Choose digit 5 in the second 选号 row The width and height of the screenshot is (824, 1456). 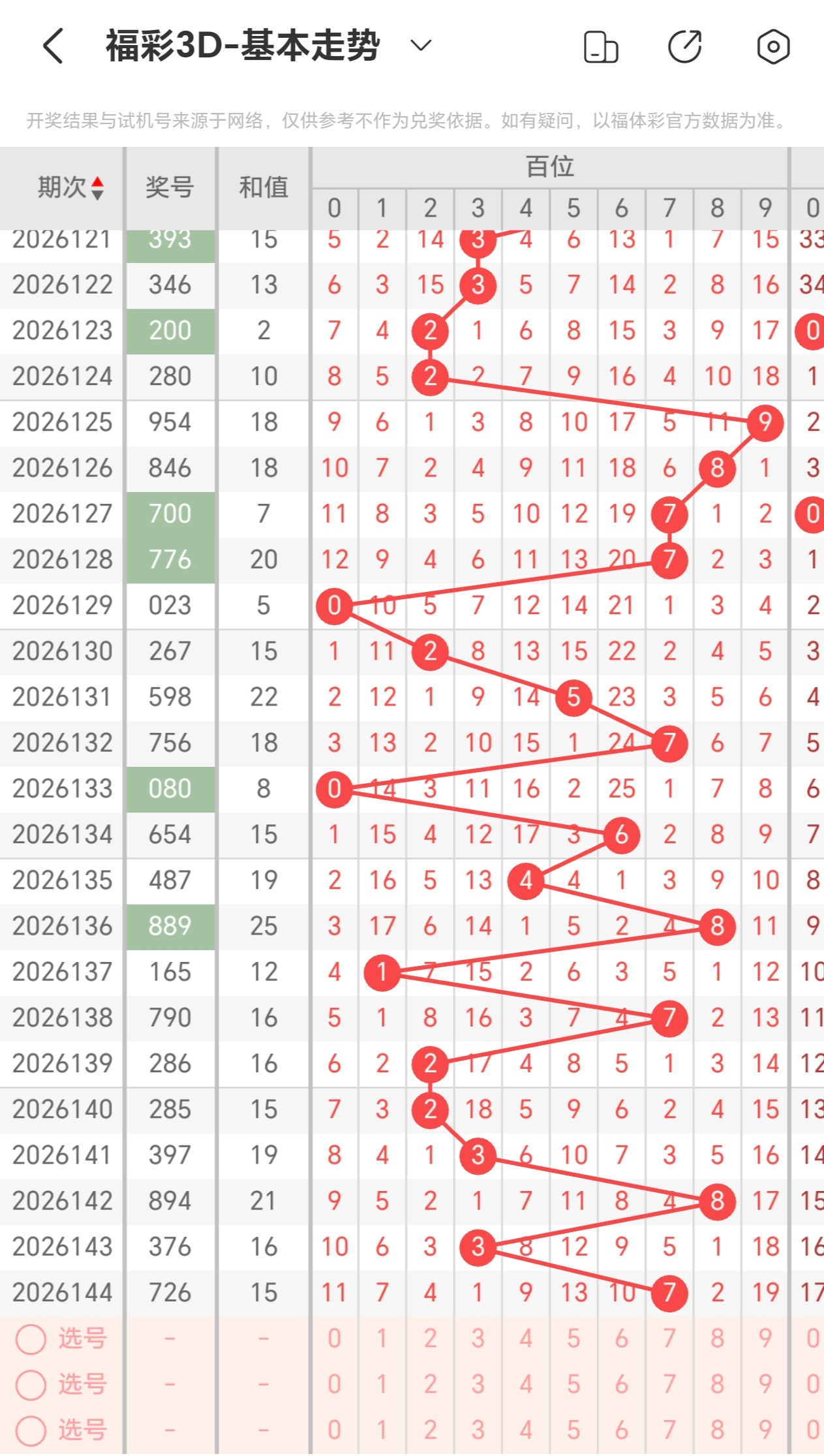573,1384
